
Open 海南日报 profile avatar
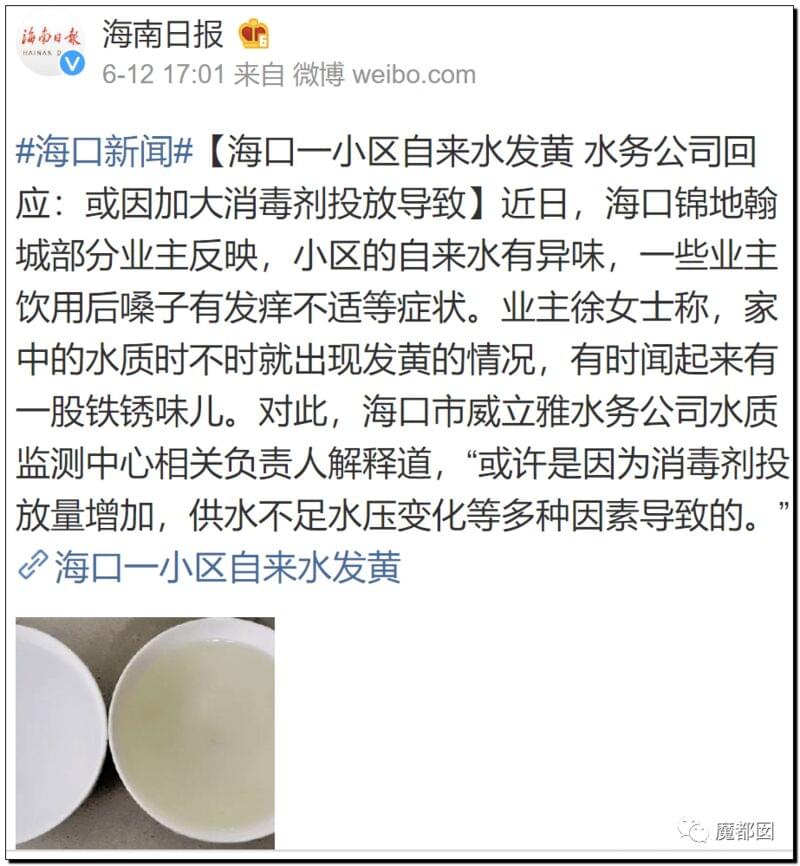[x=51, y=46]
